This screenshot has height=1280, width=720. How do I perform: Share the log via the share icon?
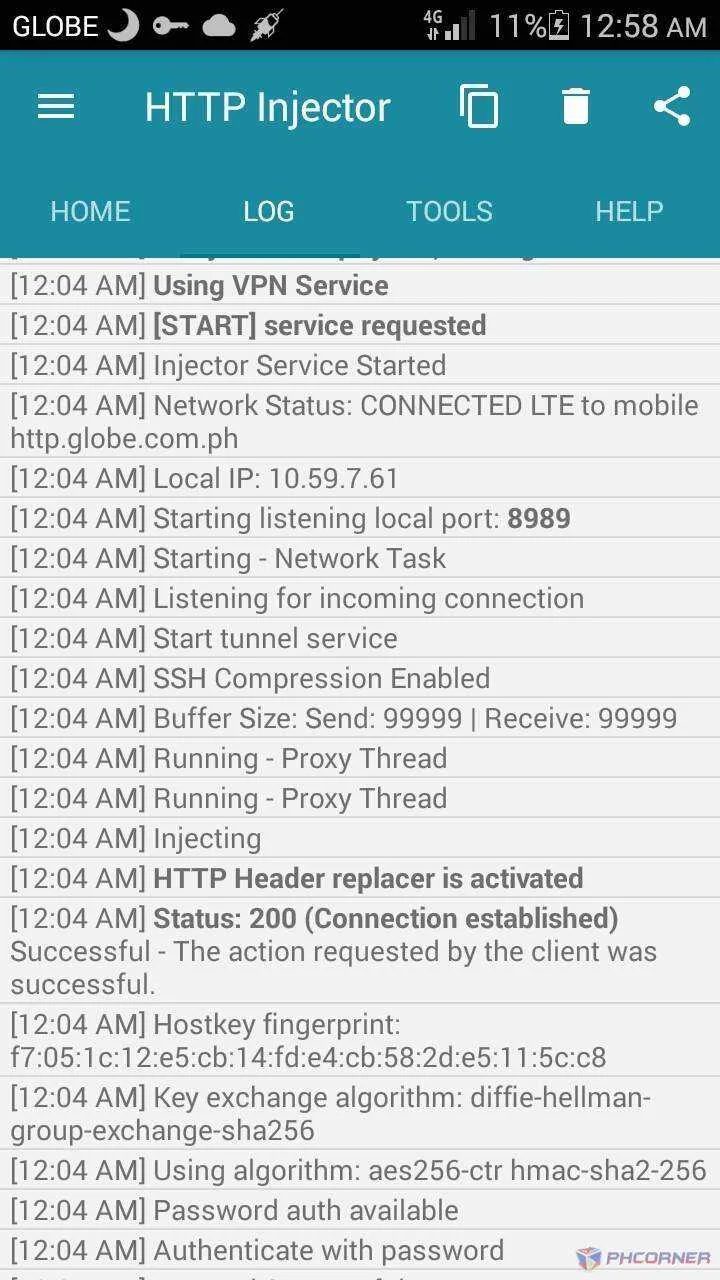672,106
